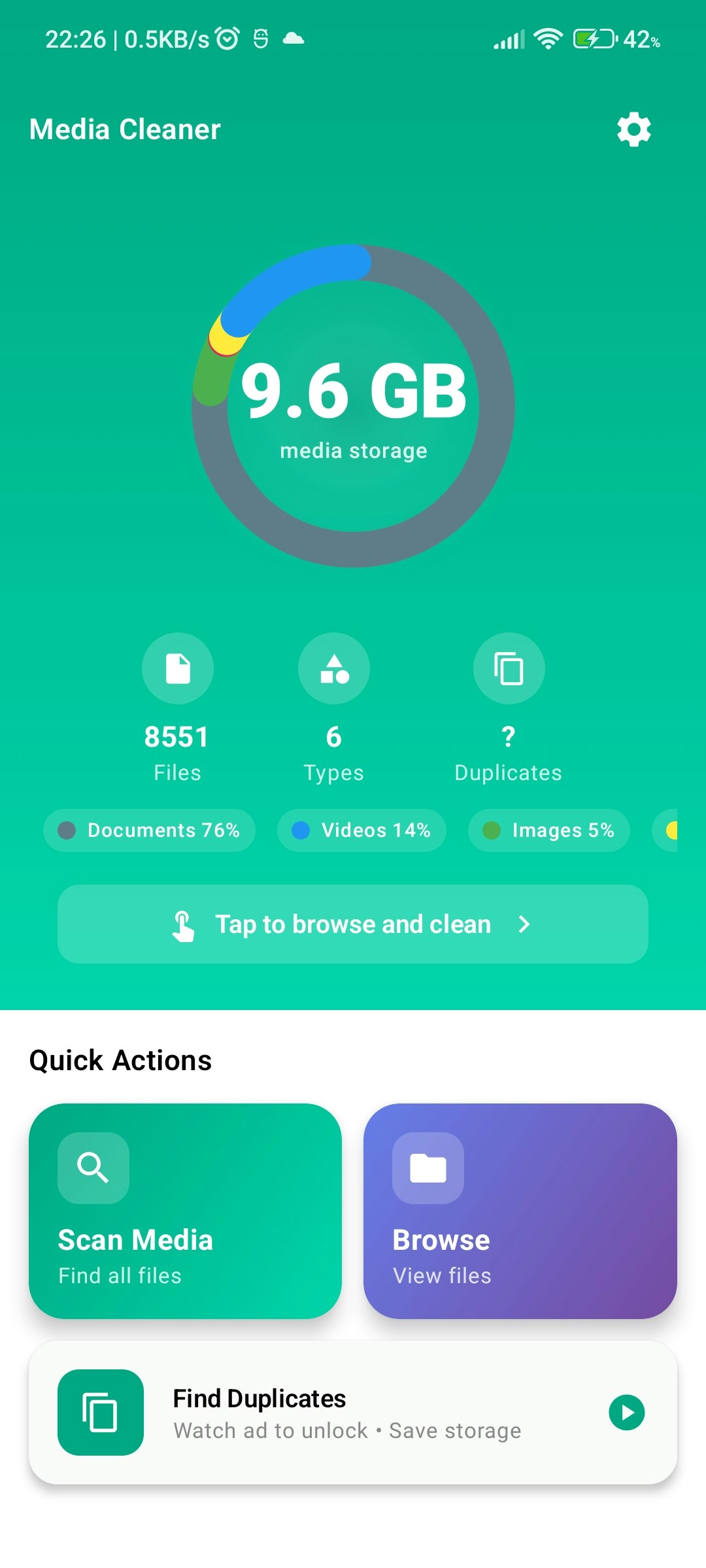Select the Types shapes icon
The width and height of the screenshot is (706, 1568).
point(333,668)
